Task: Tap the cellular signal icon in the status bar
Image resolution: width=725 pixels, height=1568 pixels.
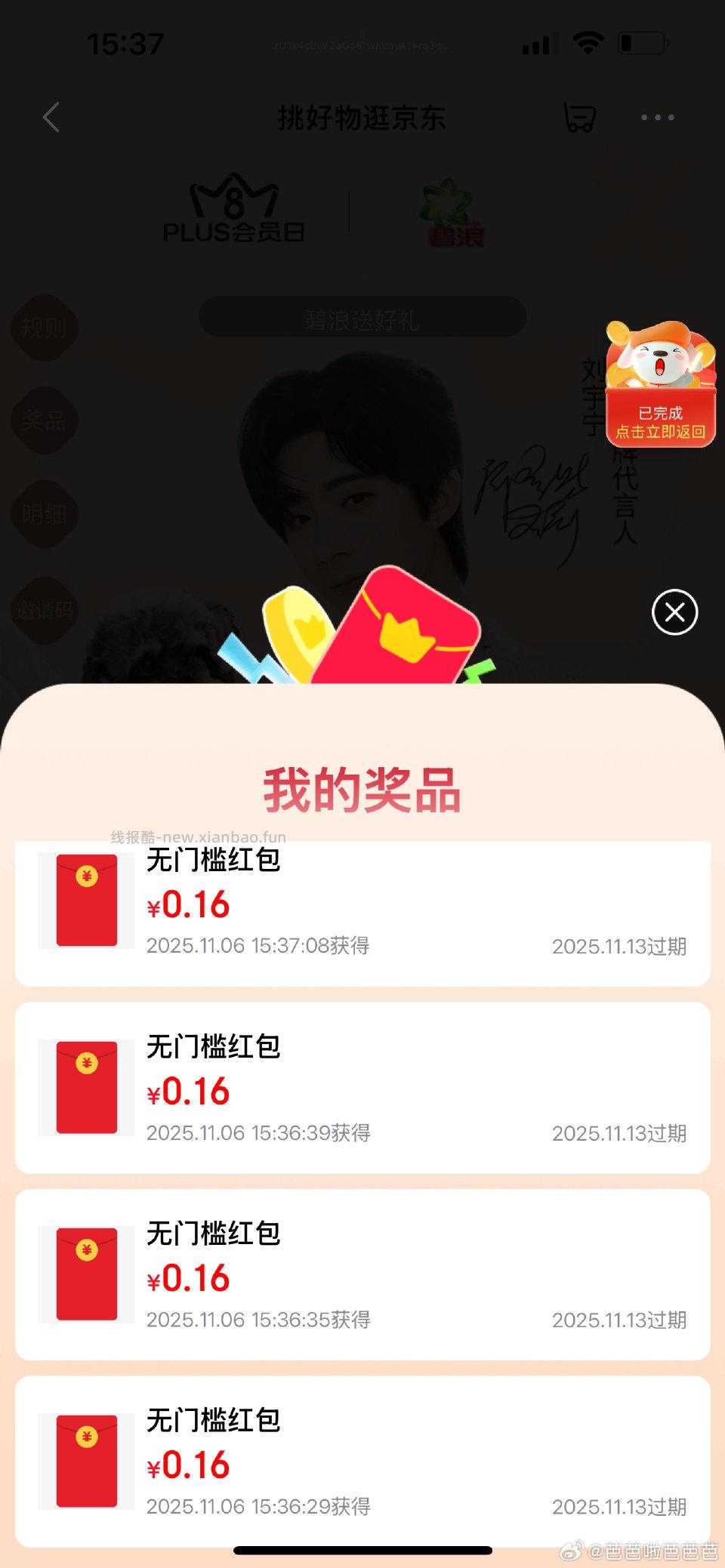Action: coord(538,44)
